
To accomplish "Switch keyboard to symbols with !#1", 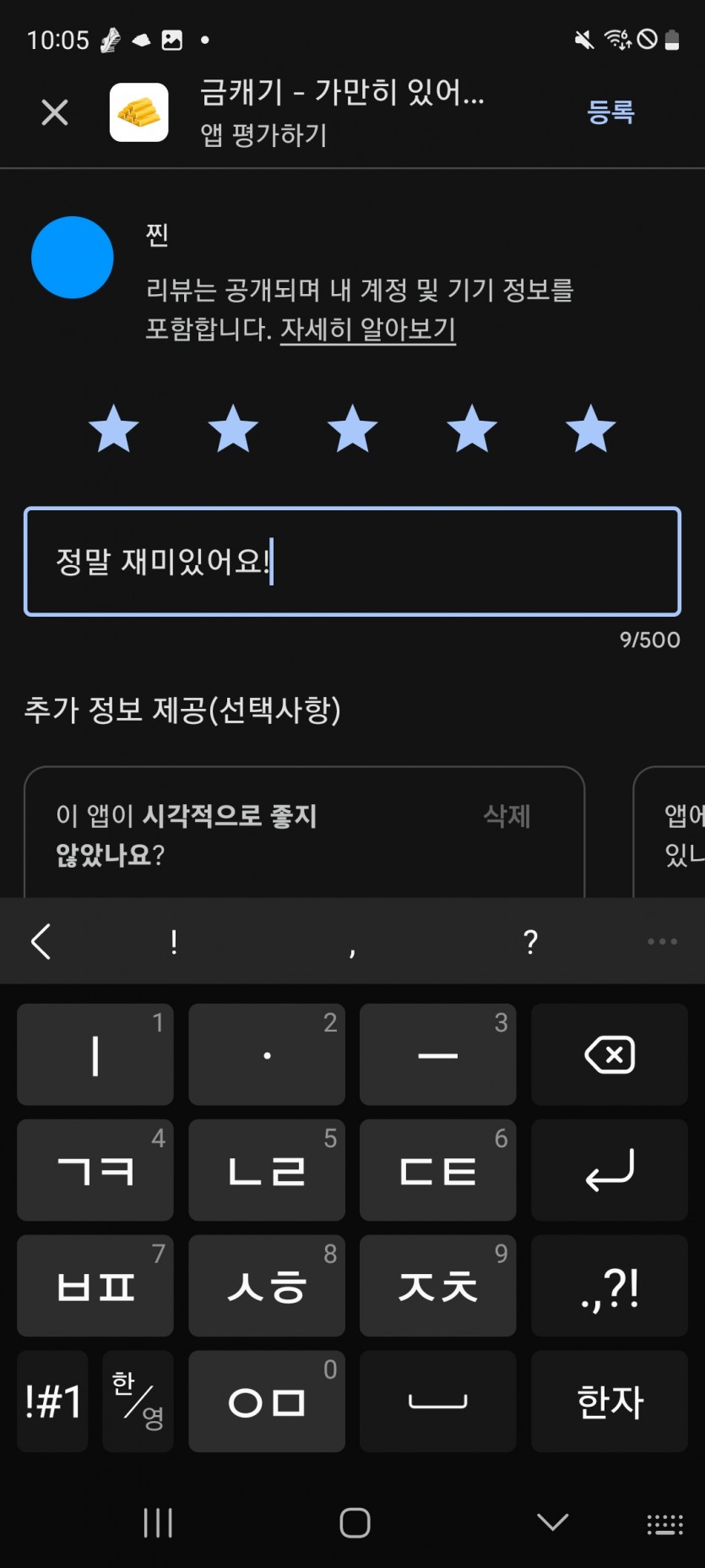I will tap(52, 1402).
